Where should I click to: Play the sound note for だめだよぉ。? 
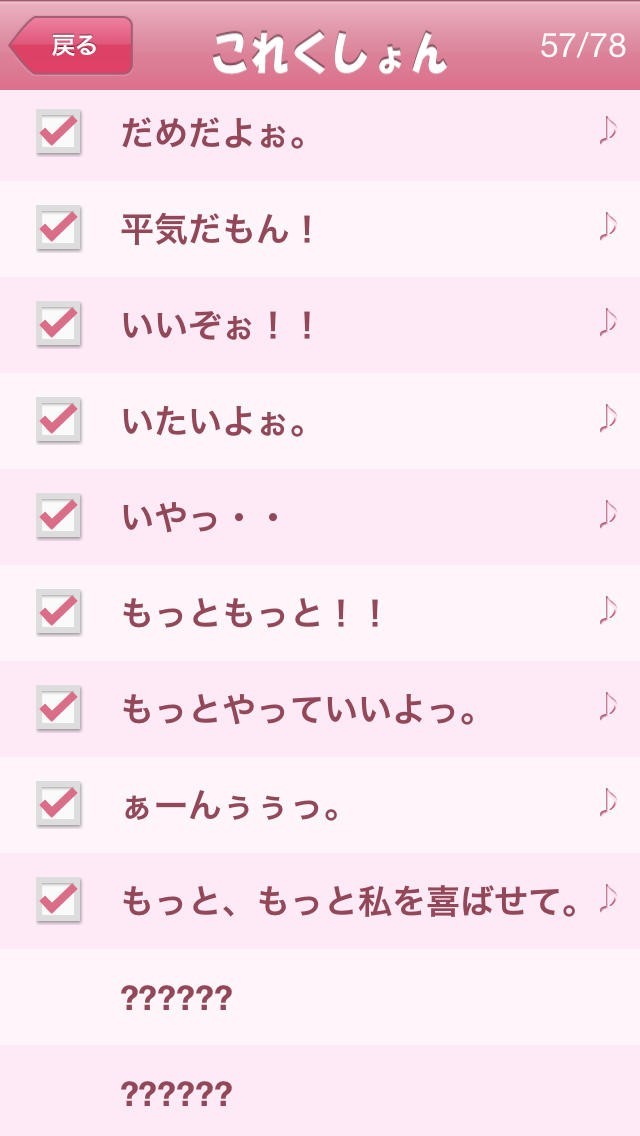(607, 131)
